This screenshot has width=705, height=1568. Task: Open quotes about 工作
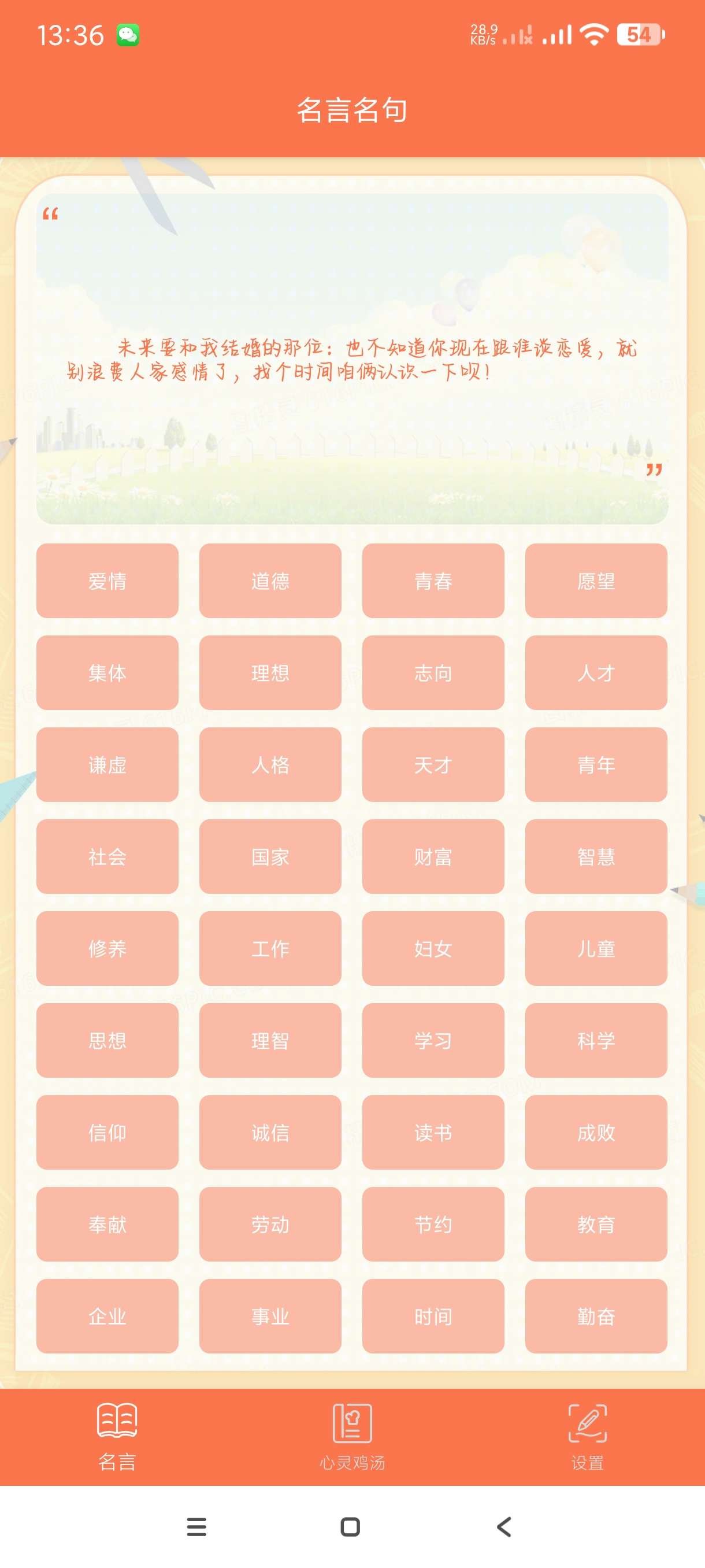click(270, 948)
